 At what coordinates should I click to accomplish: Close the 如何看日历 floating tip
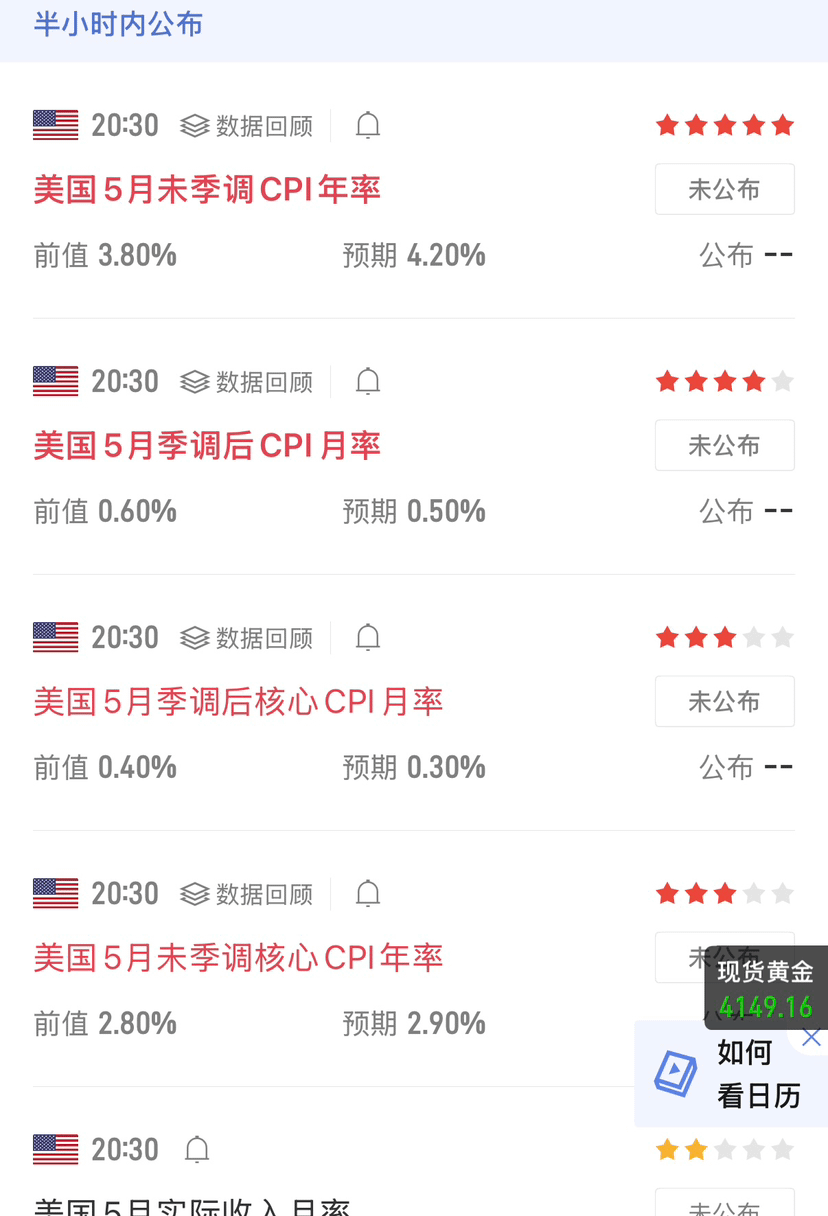[x=811, y=1038]
